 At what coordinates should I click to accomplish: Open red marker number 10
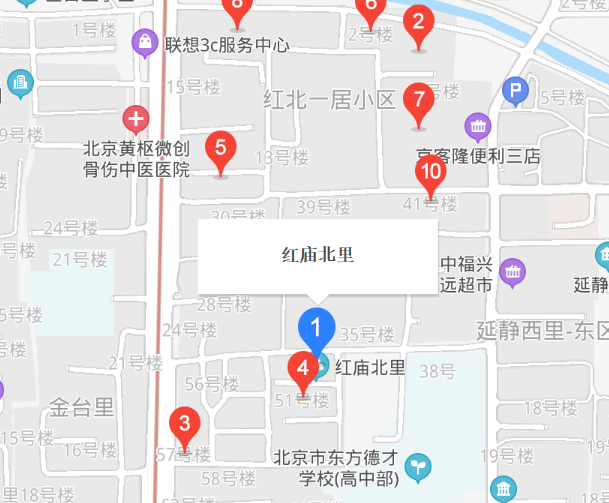coord(418,101)
